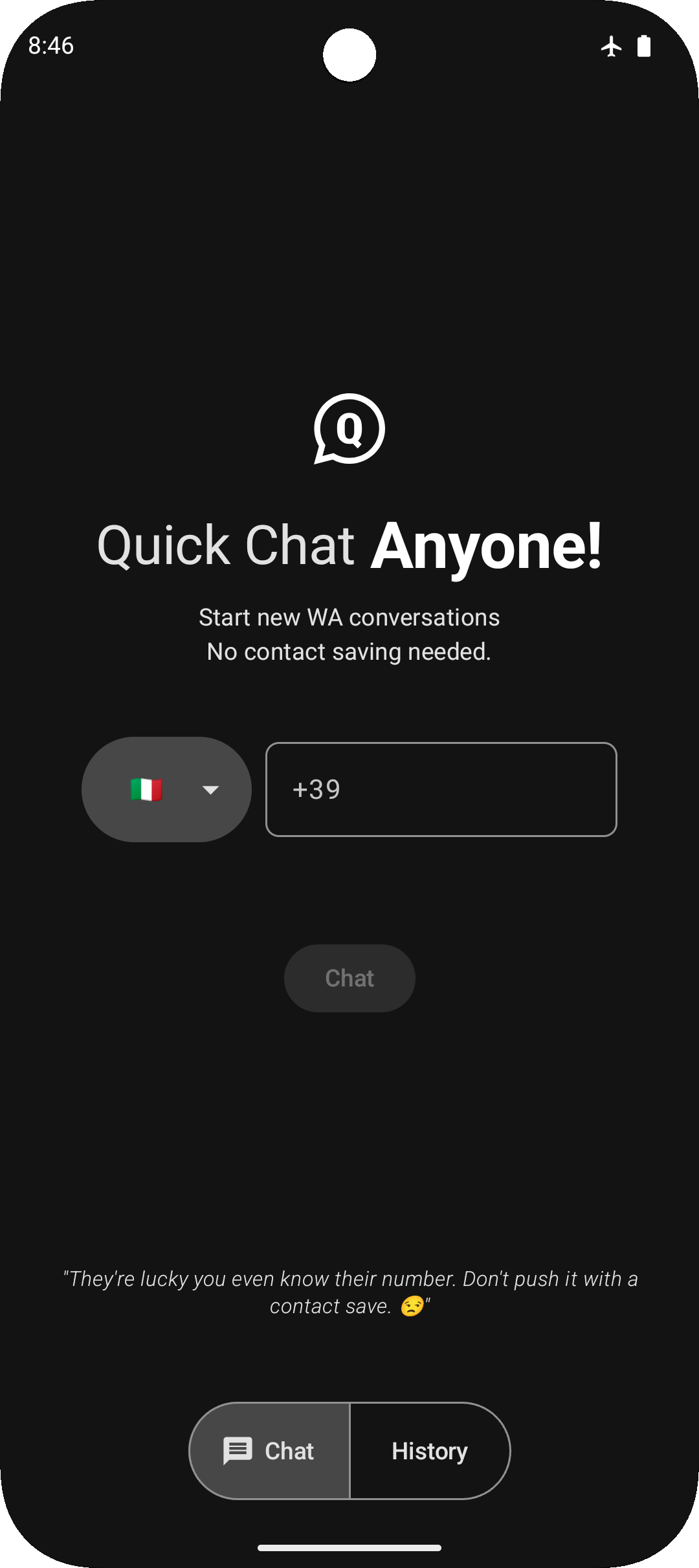The image size is (699, 1568).
Task: Tap the chat bubble icon on the Chat tab
Action: (238, 1450)
